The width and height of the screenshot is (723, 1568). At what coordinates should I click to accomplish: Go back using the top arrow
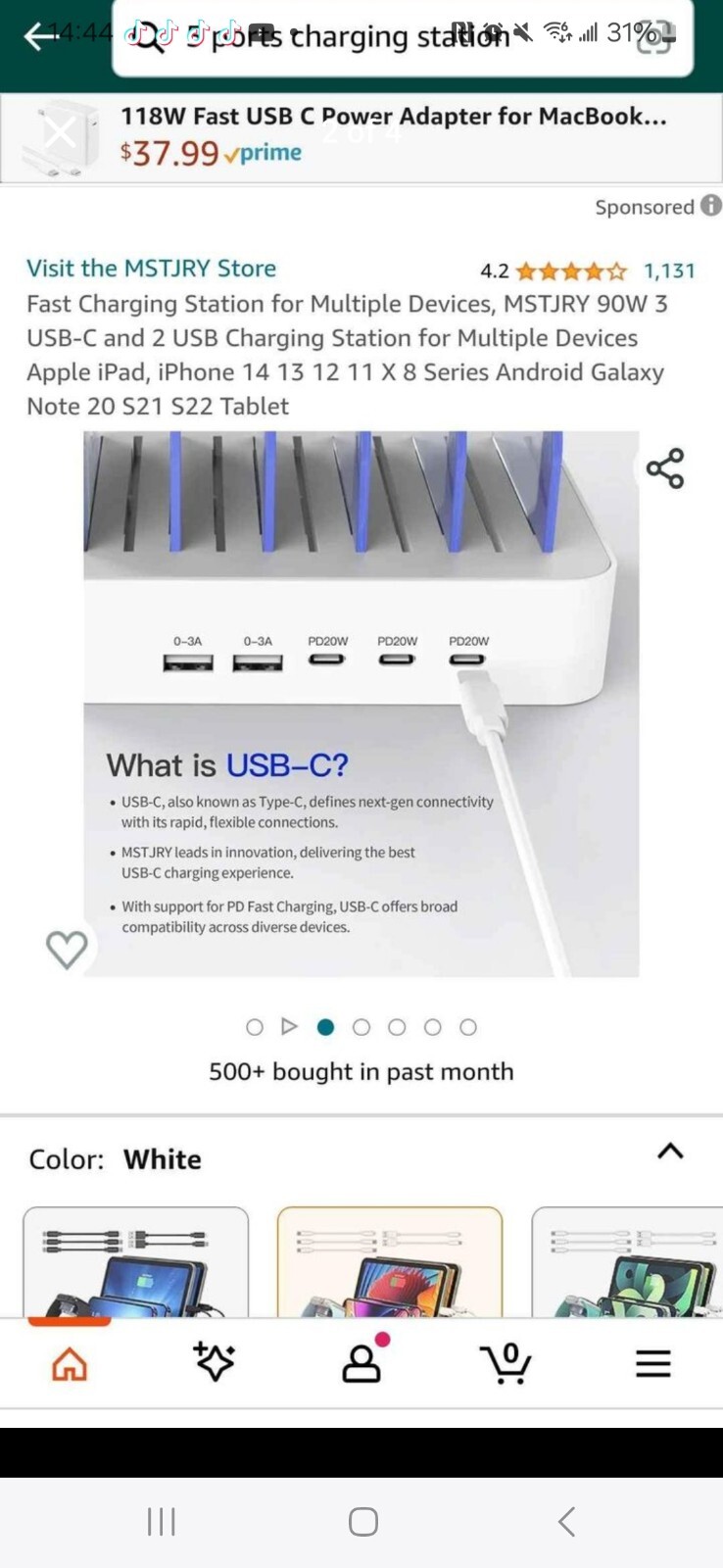point(39,37)
